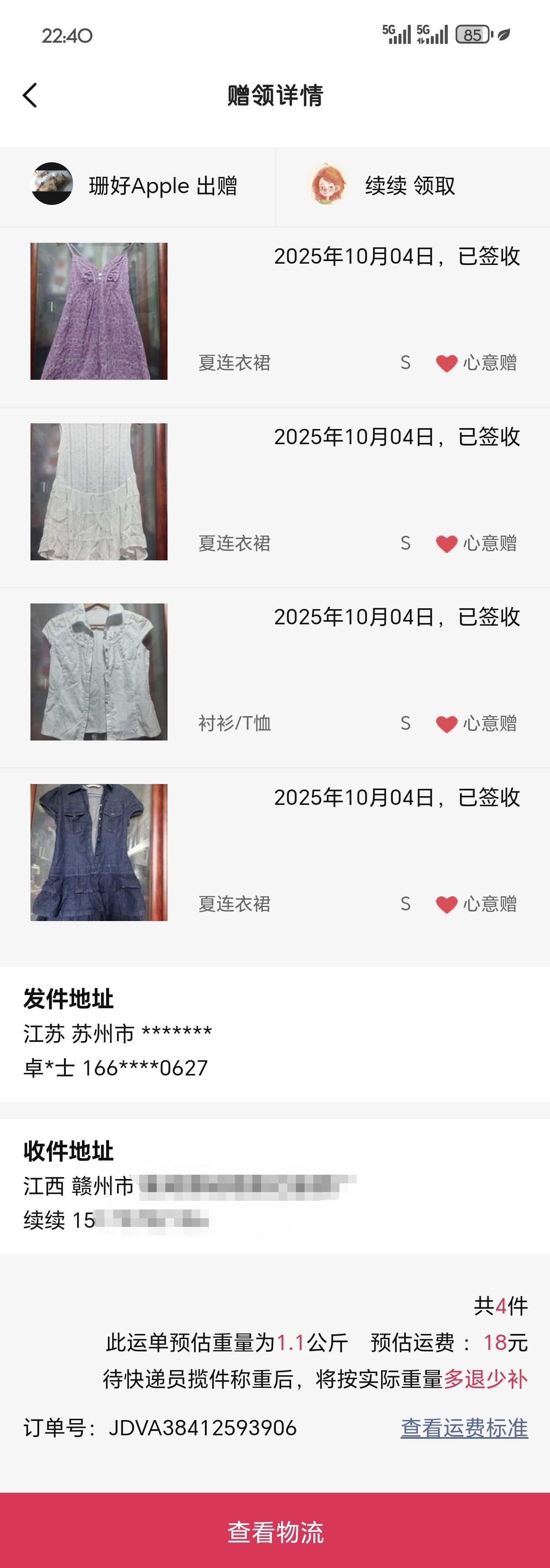View the denim dress photo

(99, 851)
